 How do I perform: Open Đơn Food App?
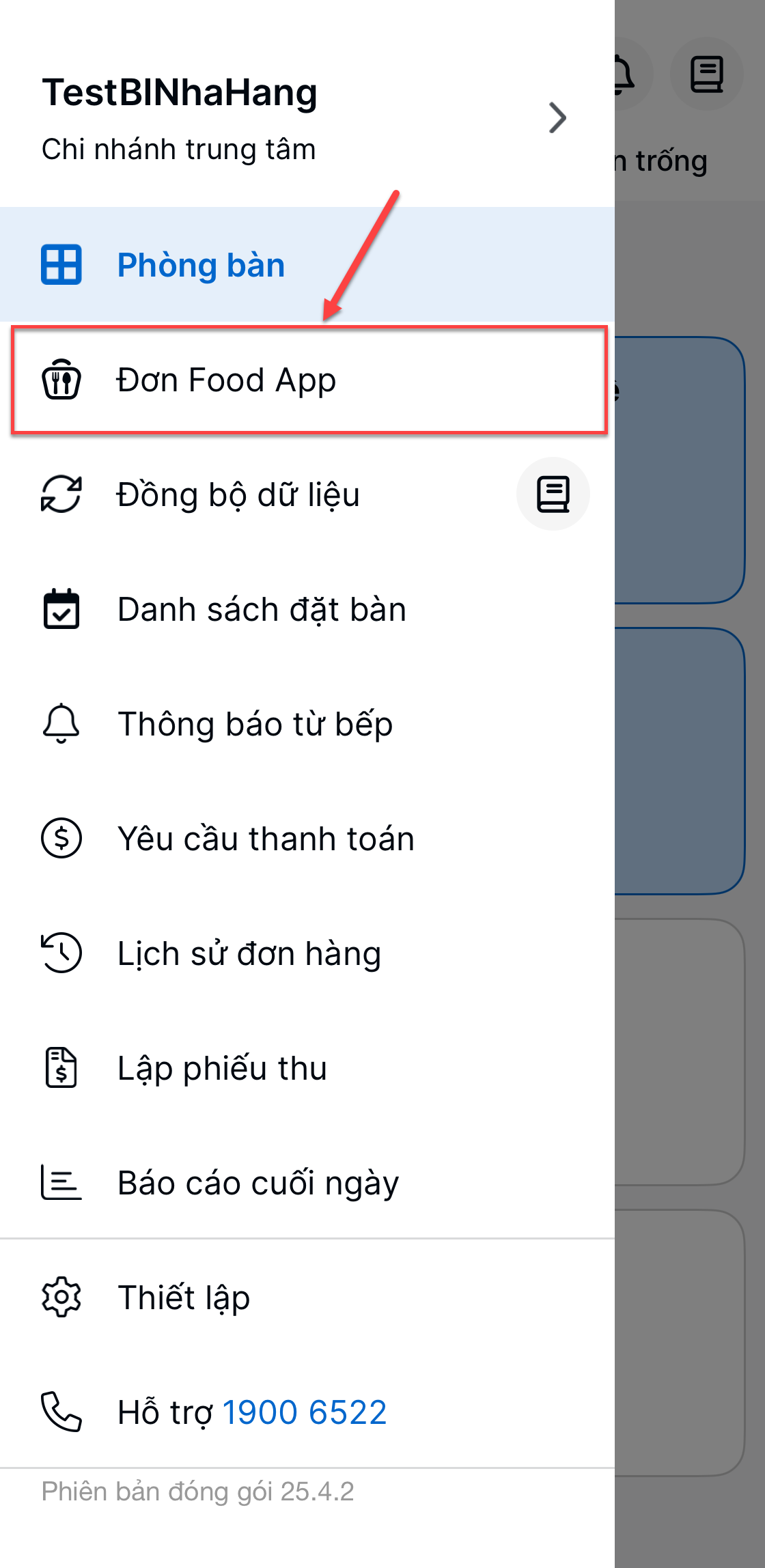[309, 380]
